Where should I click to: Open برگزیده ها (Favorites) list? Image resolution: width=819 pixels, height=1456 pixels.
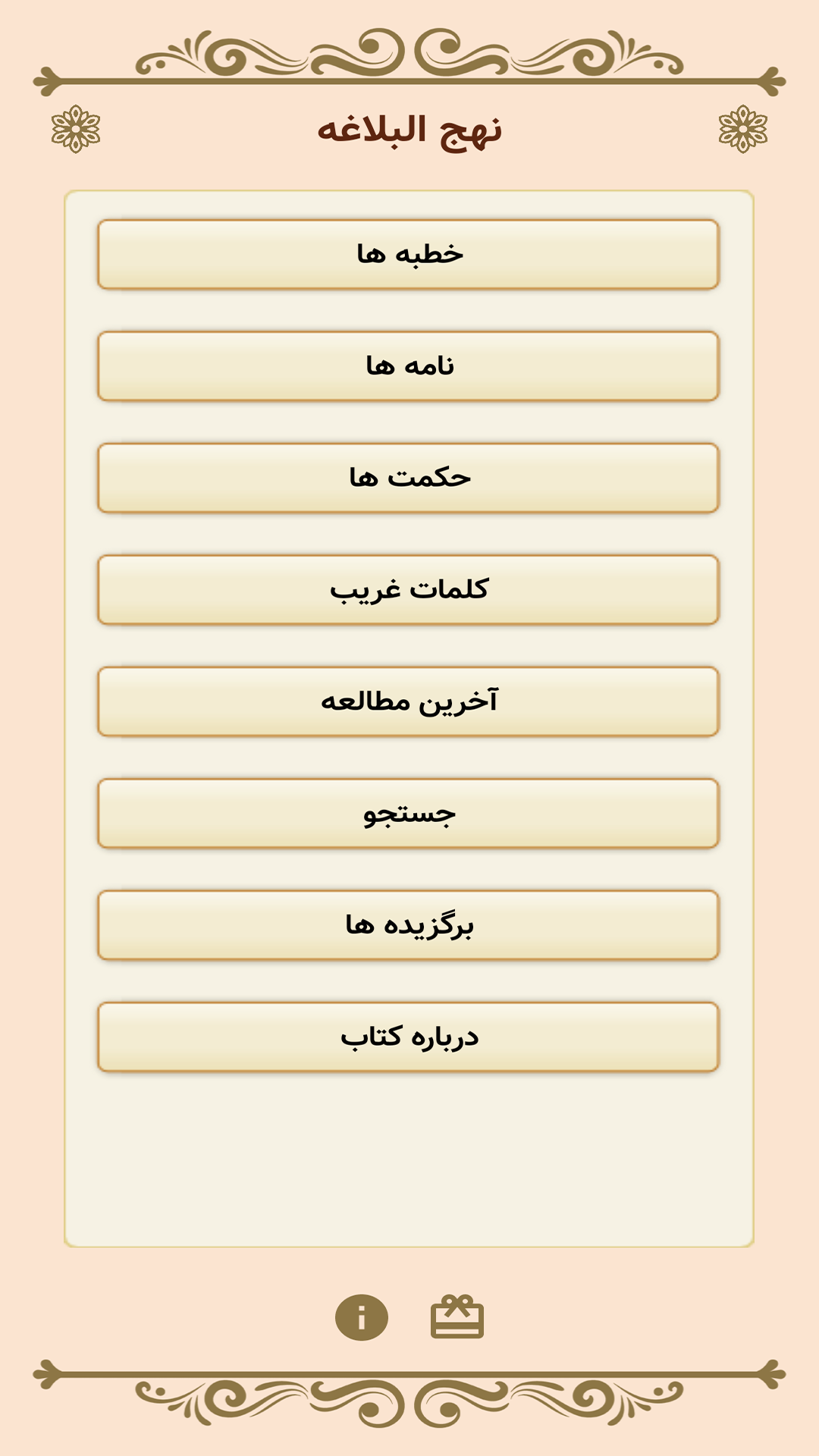[x=409, y=926]
